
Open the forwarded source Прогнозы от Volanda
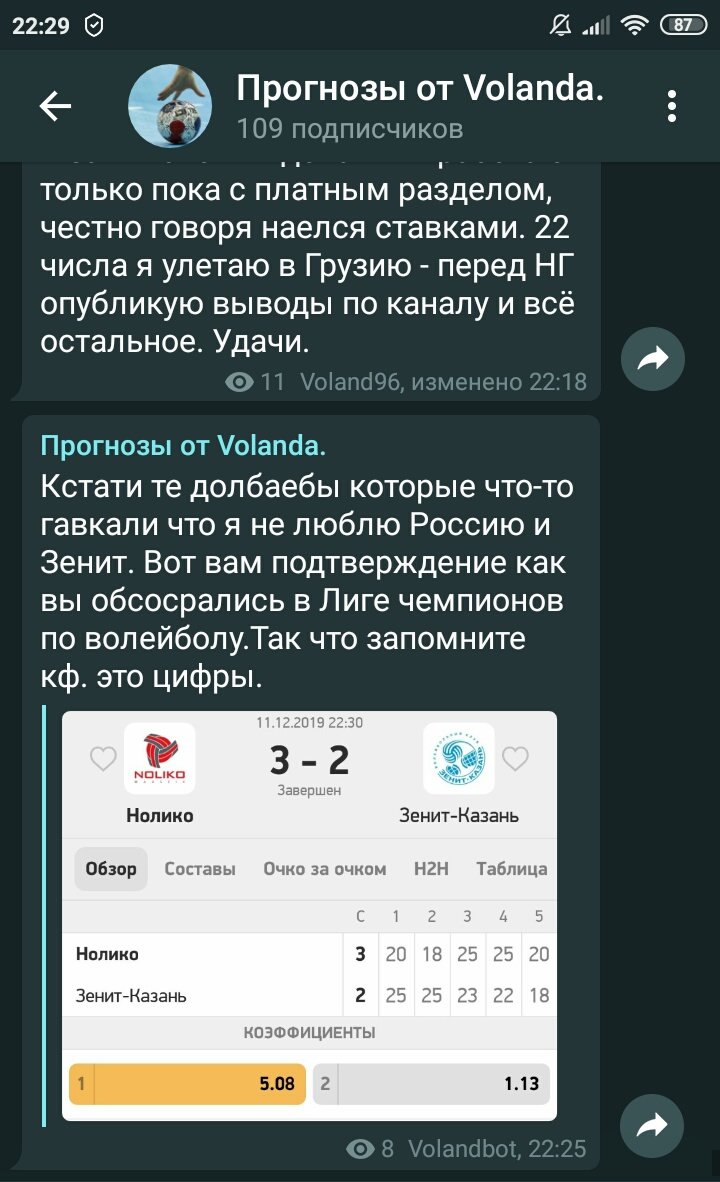(x=183, y=446)
